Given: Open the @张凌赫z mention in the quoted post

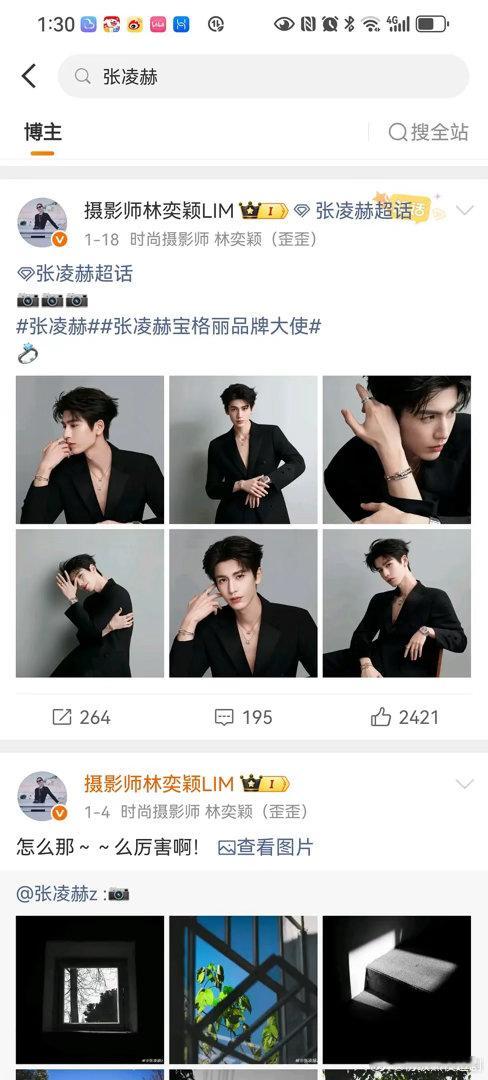Looking at the screenshot, I should (61, 894).
